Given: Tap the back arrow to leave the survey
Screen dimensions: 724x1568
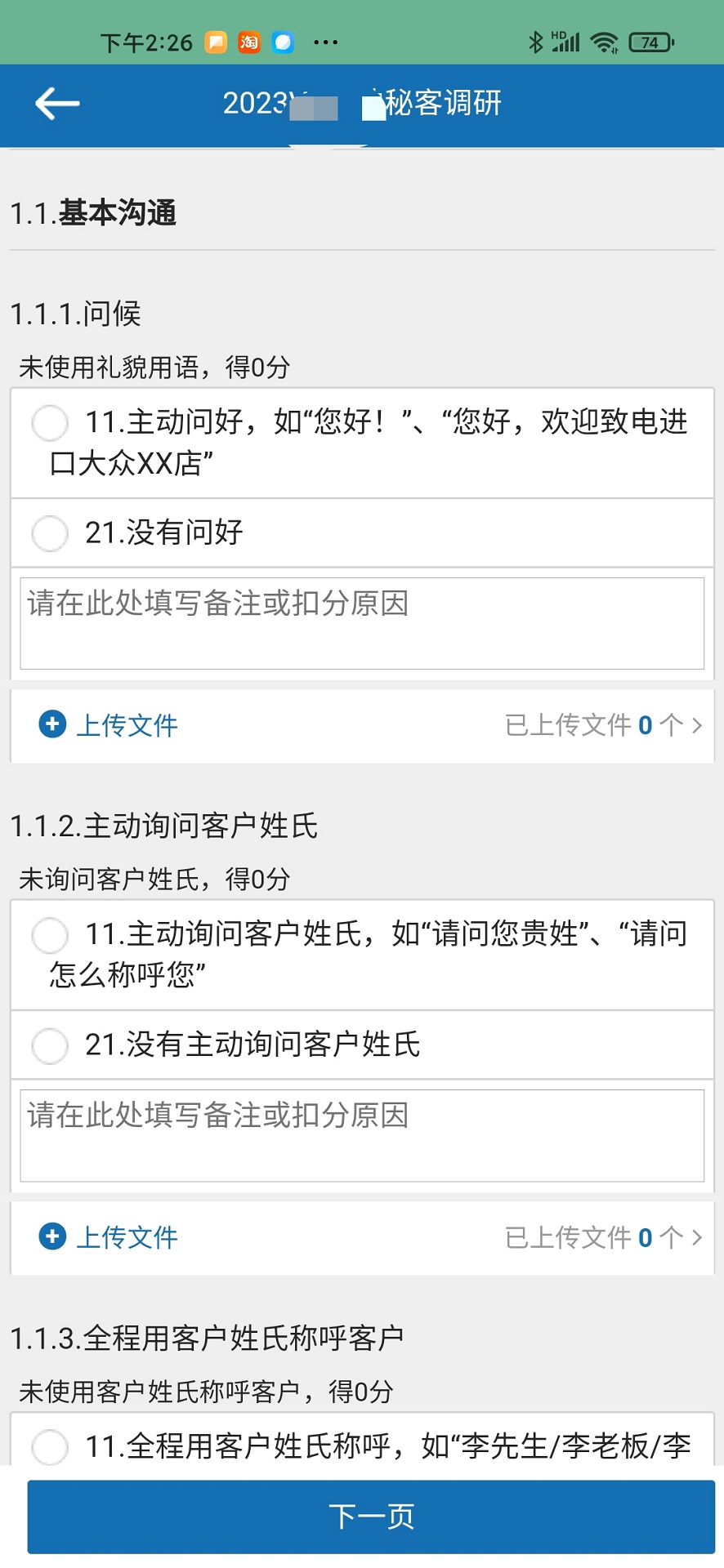Looking at the screenshot, I should [56, 104].
